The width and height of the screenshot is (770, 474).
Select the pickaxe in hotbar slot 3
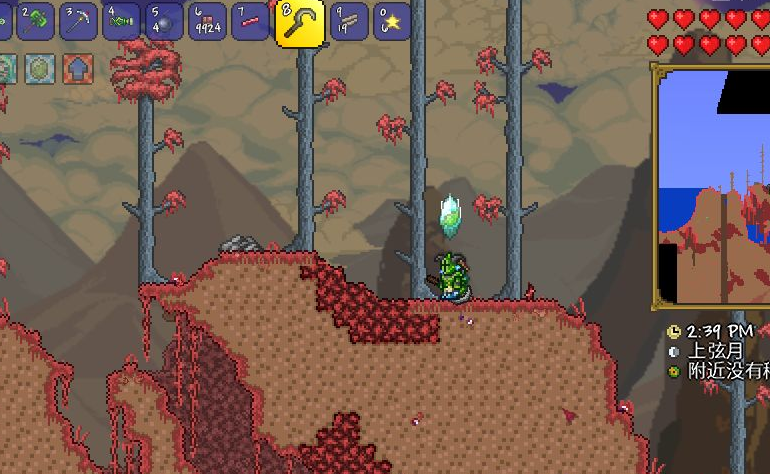point(79,20)
